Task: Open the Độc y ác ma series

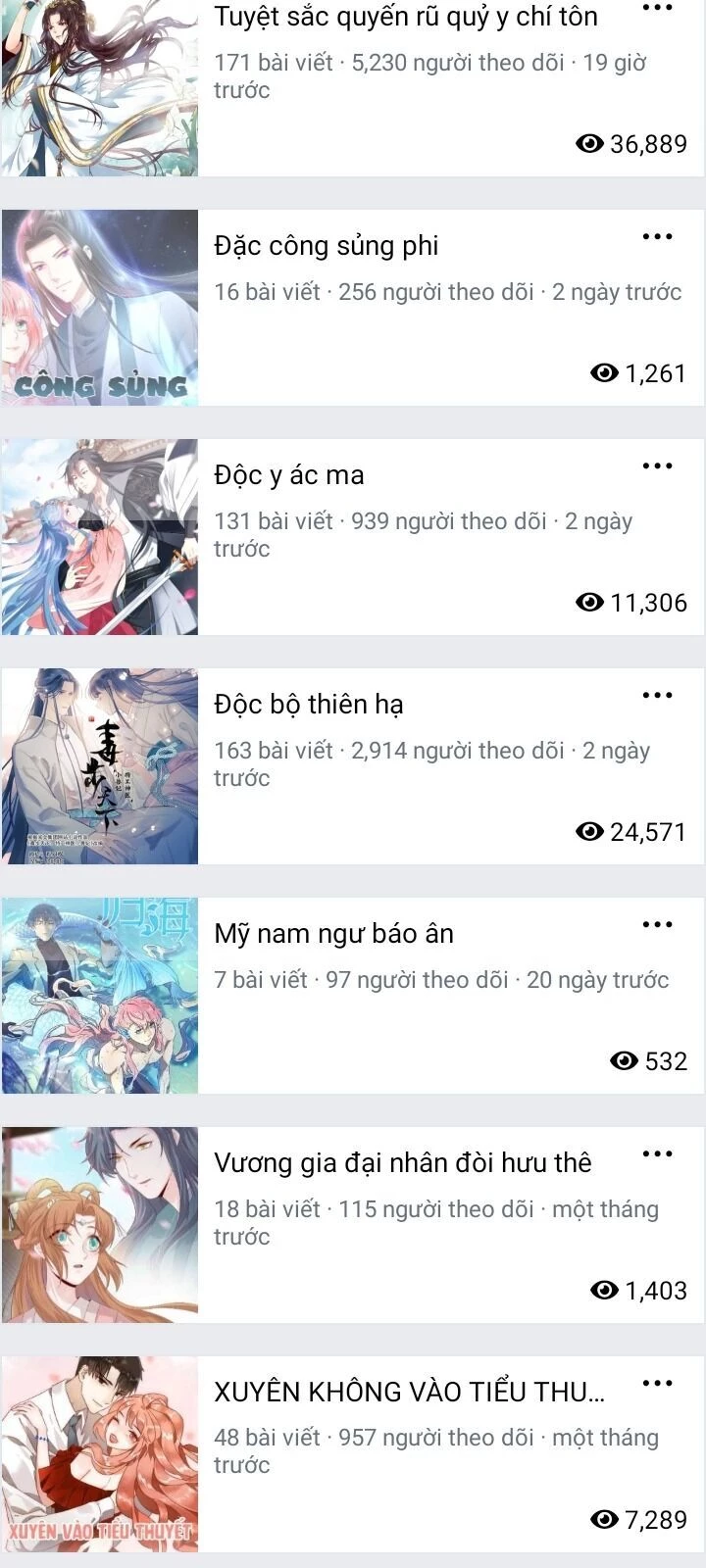Action: [289, 475]
